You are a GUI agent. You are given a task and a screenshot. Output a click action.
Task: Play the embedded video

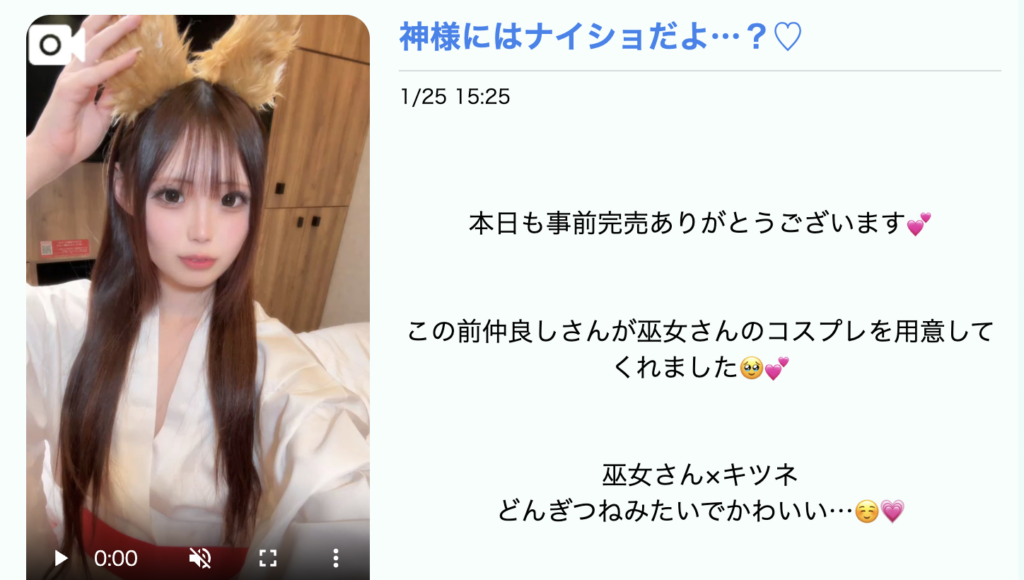[60, 558]
